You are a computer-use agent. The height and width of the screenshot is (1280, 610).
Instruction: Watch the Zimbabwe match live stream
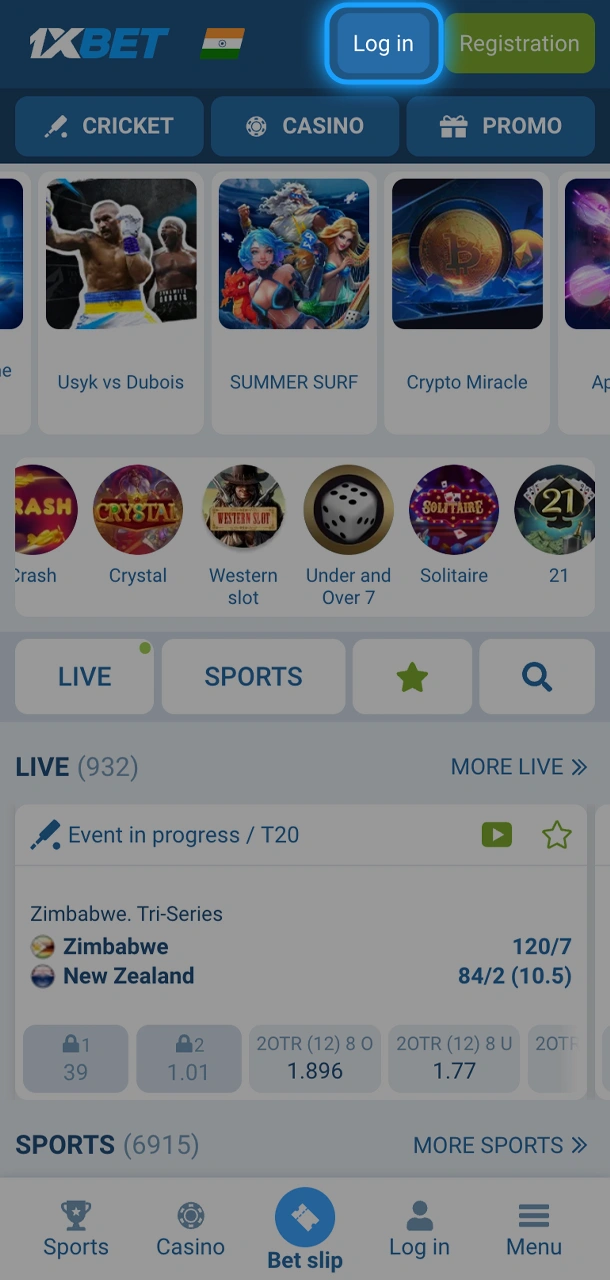pyautogui.click(x=496, y=834)
